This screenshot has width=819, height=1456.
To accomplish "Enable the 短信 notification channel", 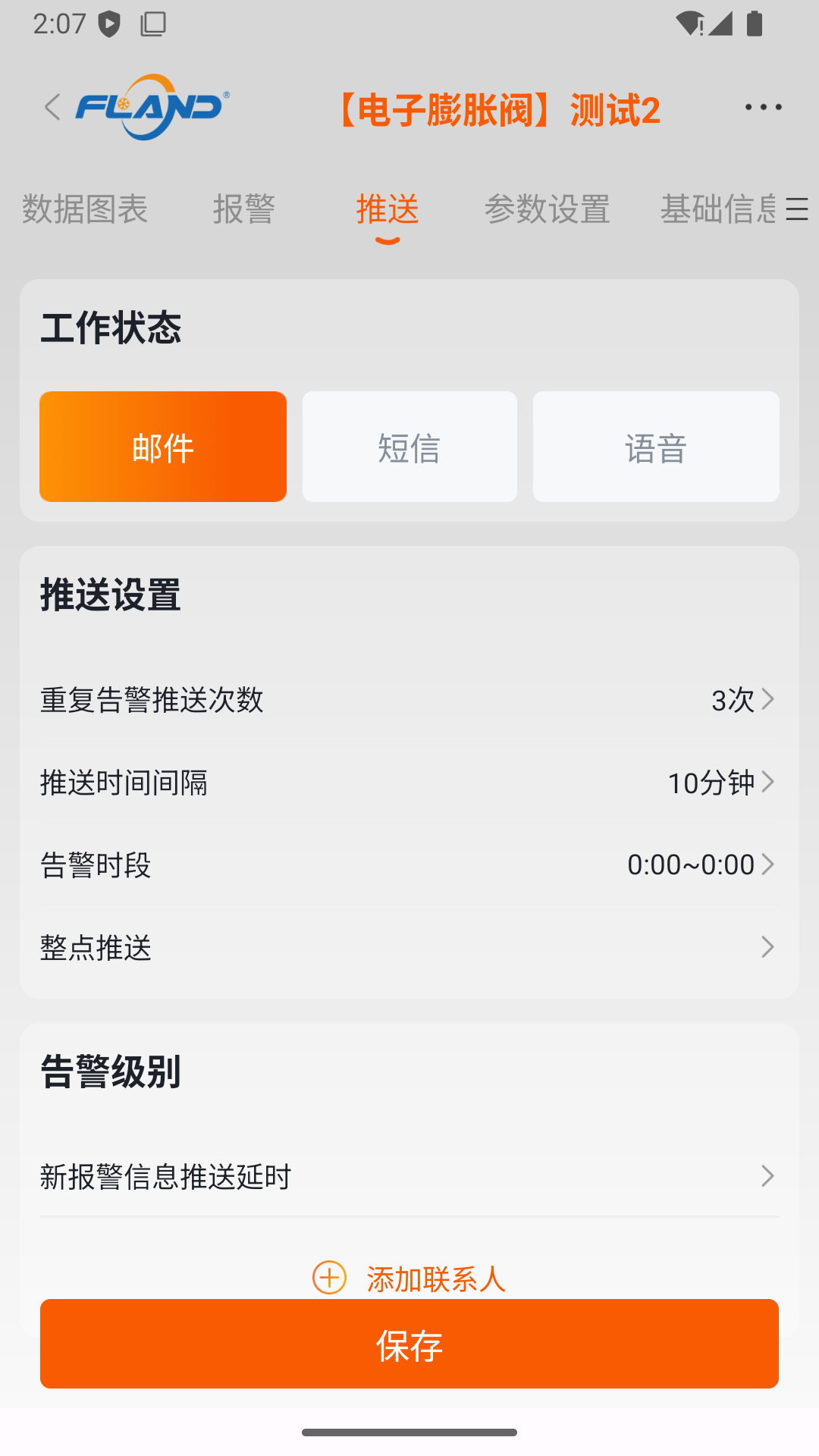I will tap(409, 446).
